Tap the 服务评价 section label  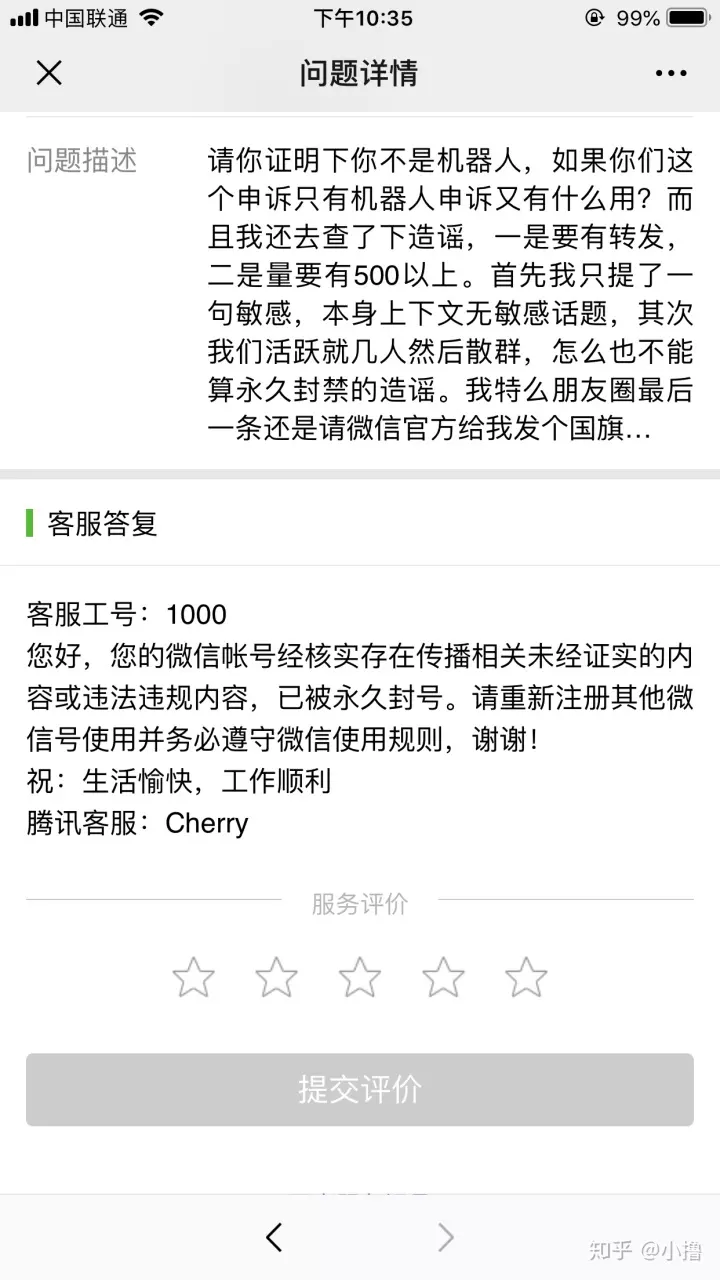(359, 904)
